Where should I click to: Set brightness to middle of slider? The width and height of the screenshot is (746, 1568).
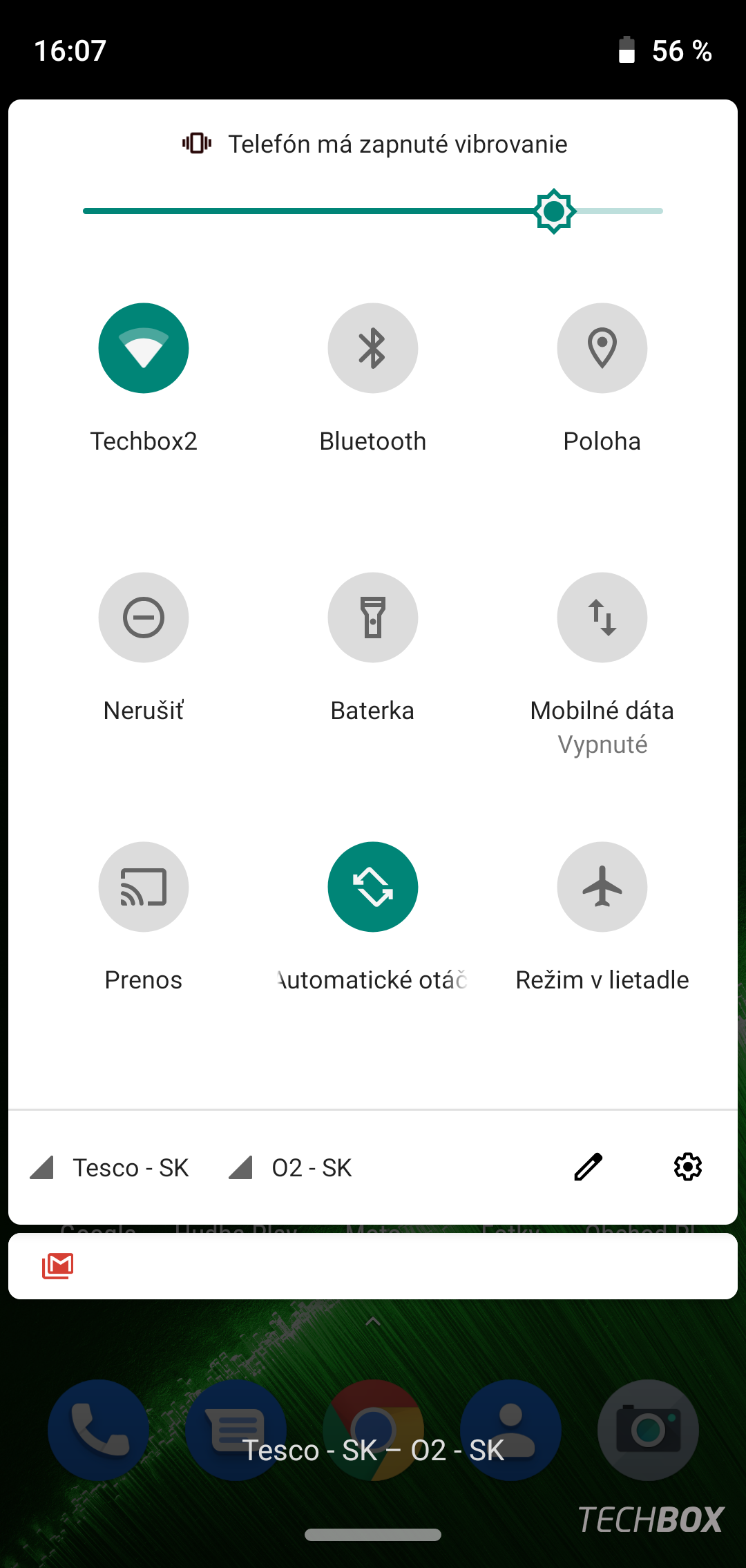coord(373,211)
